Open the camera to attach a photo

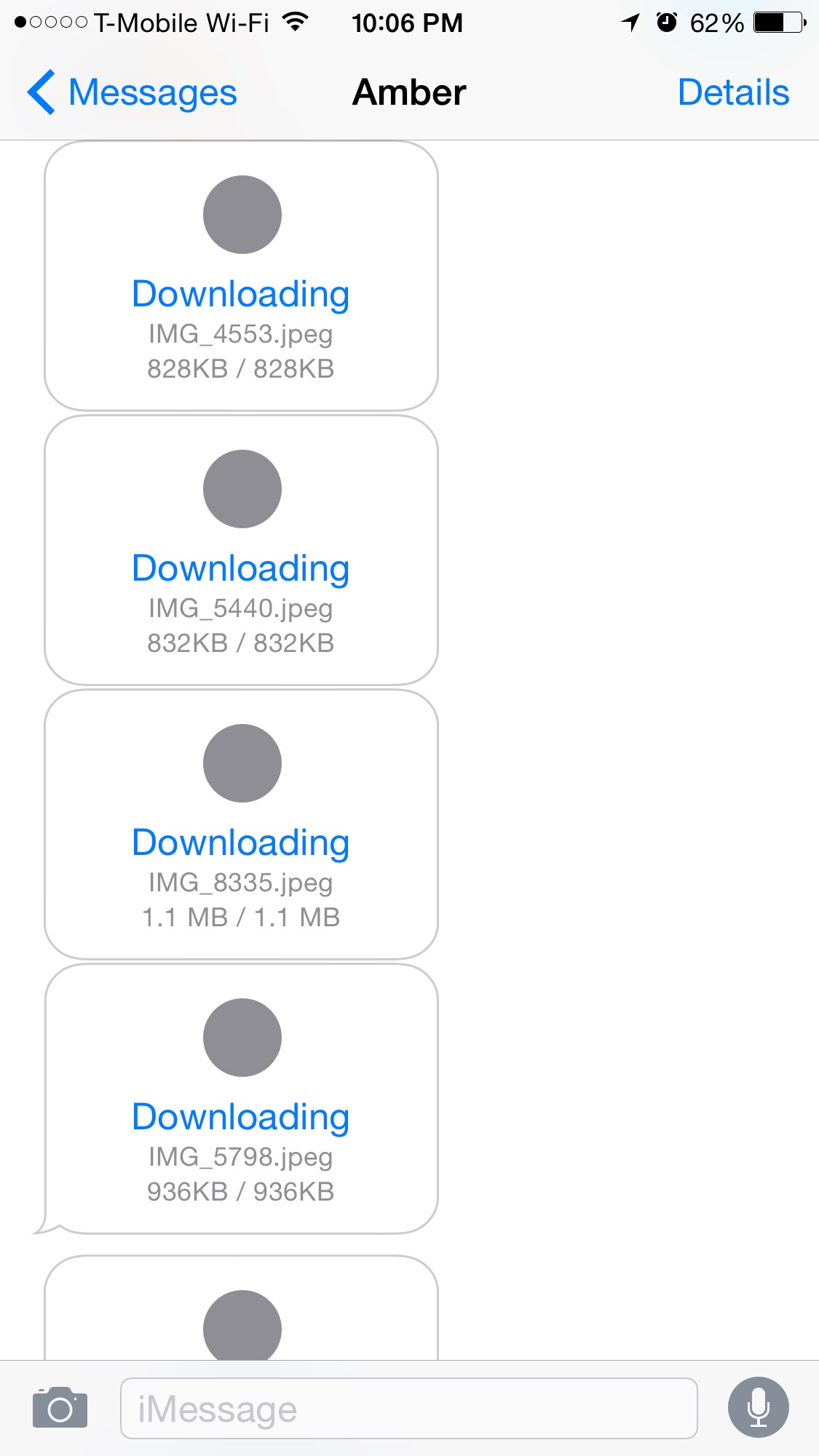click(x=60, y=1408)
